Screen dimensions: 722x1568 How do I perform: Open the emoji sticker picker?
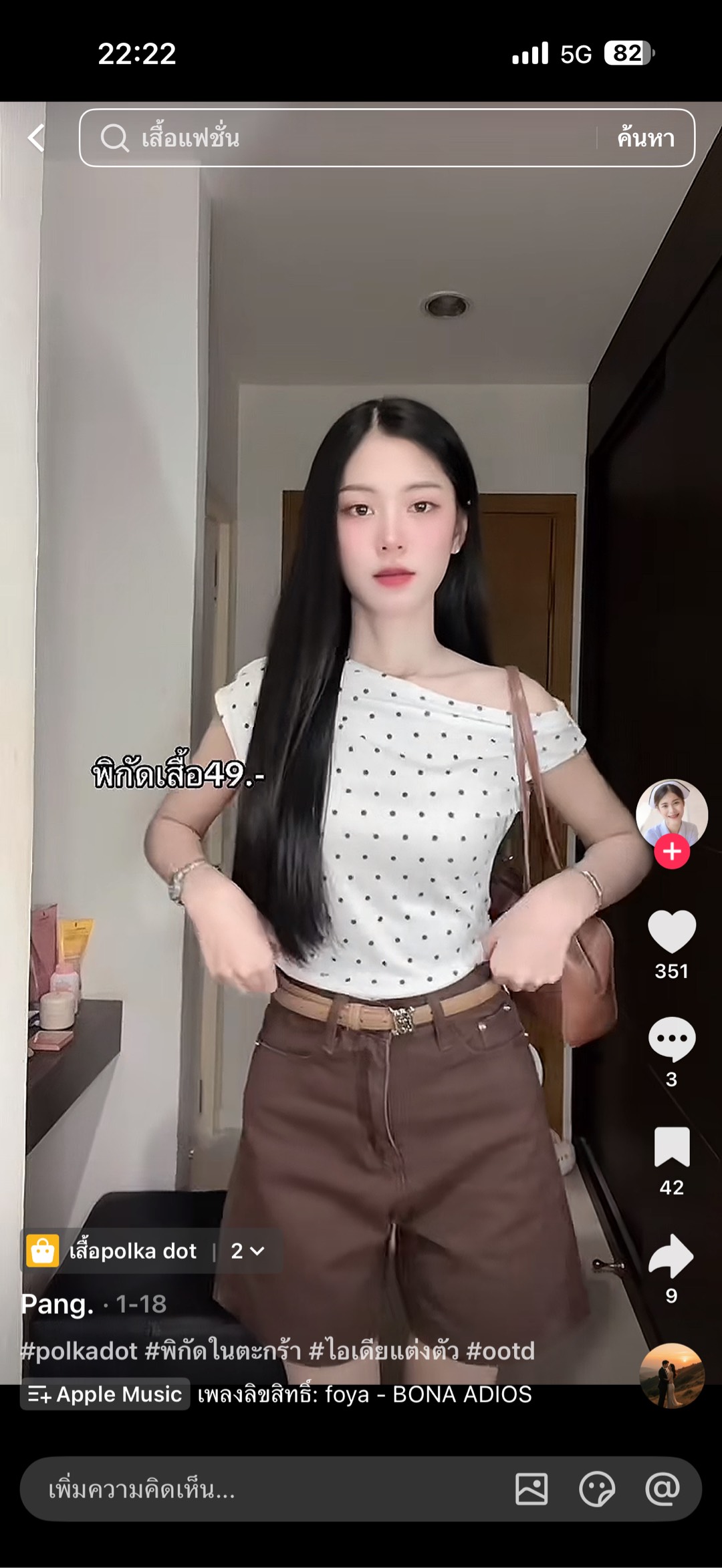596,1489
